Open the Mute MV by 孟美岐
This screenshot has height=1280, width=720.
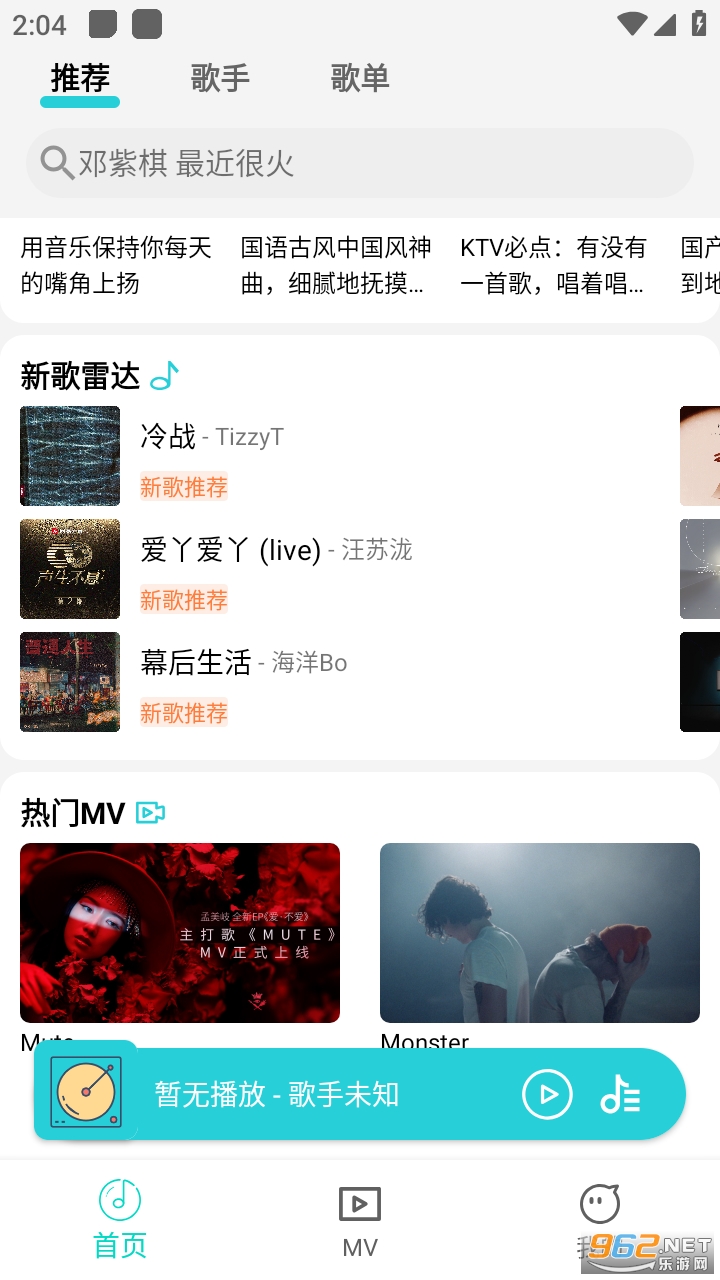[x=180, y=933]
